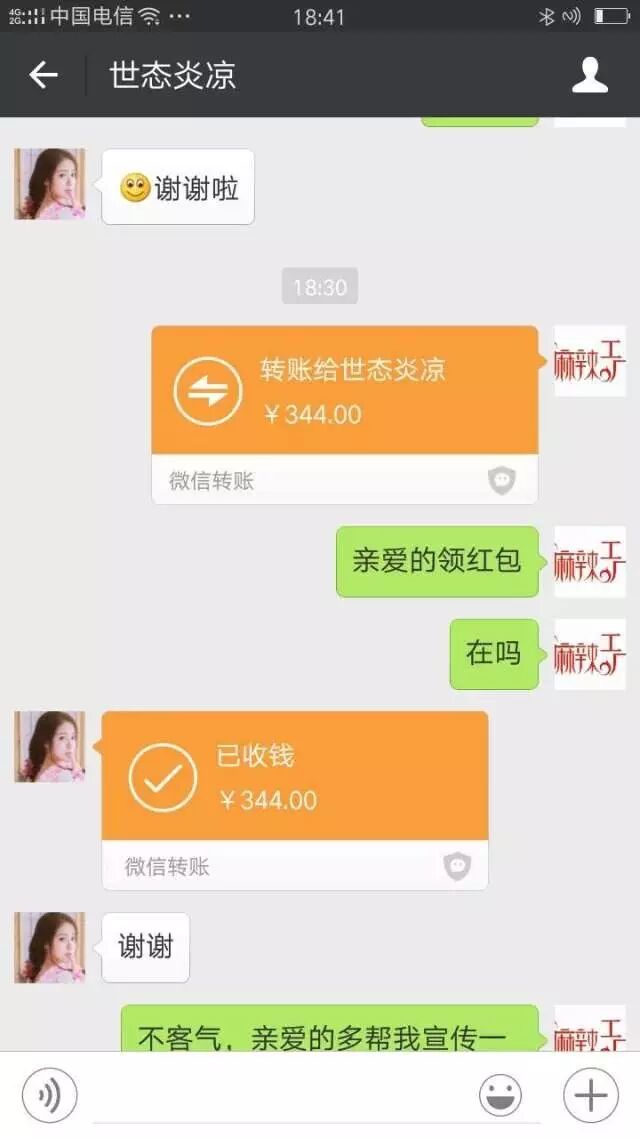Open sender avatar beside 在吗 message
This screenshot has height=1138, width=640.
tap(589, 654)
